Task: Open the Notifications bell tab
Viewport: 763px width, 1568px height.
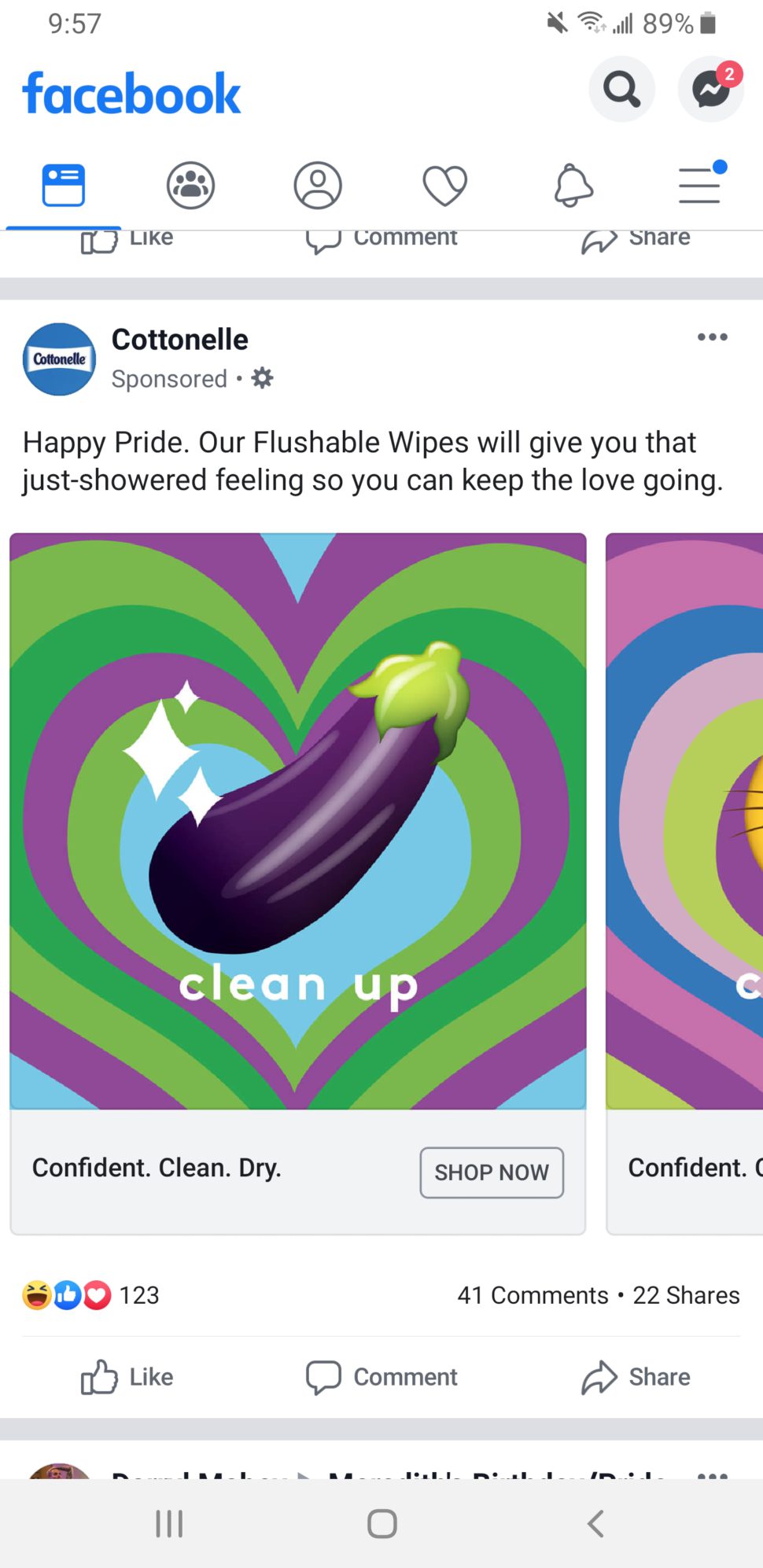Action: click(x=573, y=186)
